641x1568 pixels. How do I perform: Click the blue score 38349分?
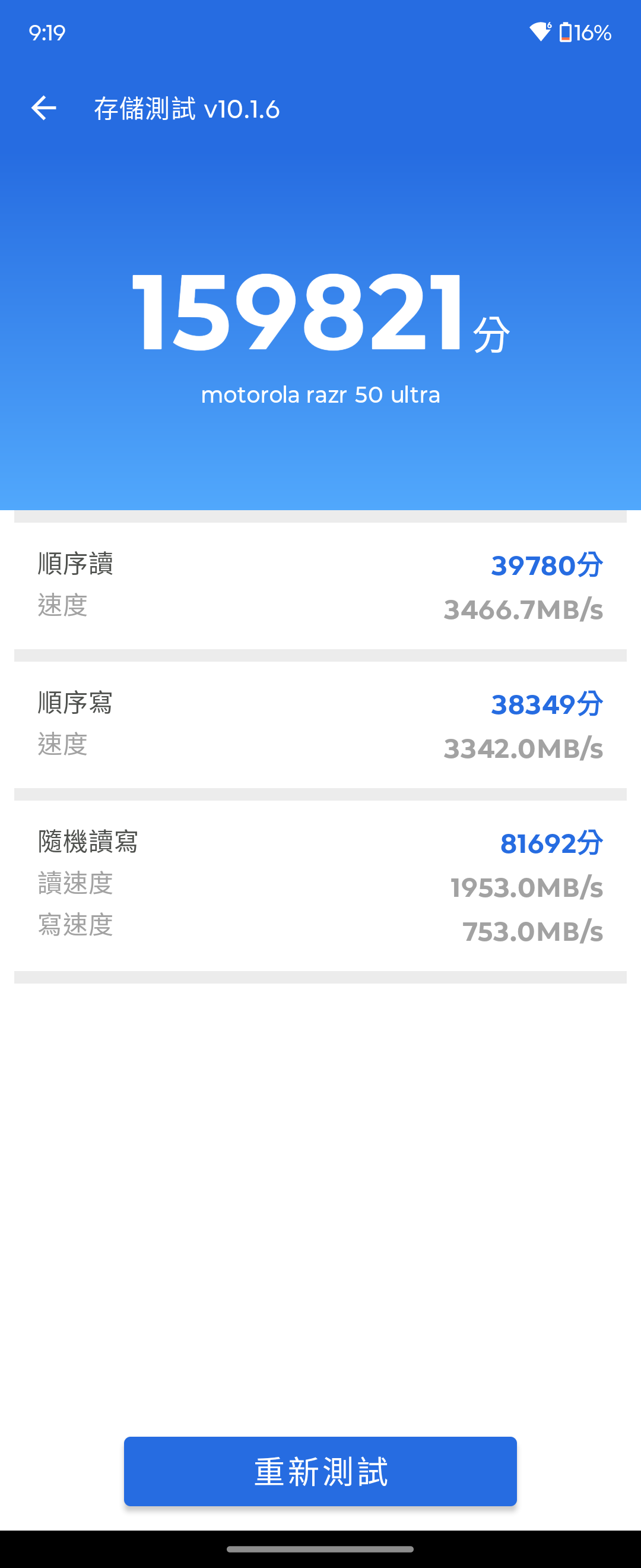(x=547, y=704)
